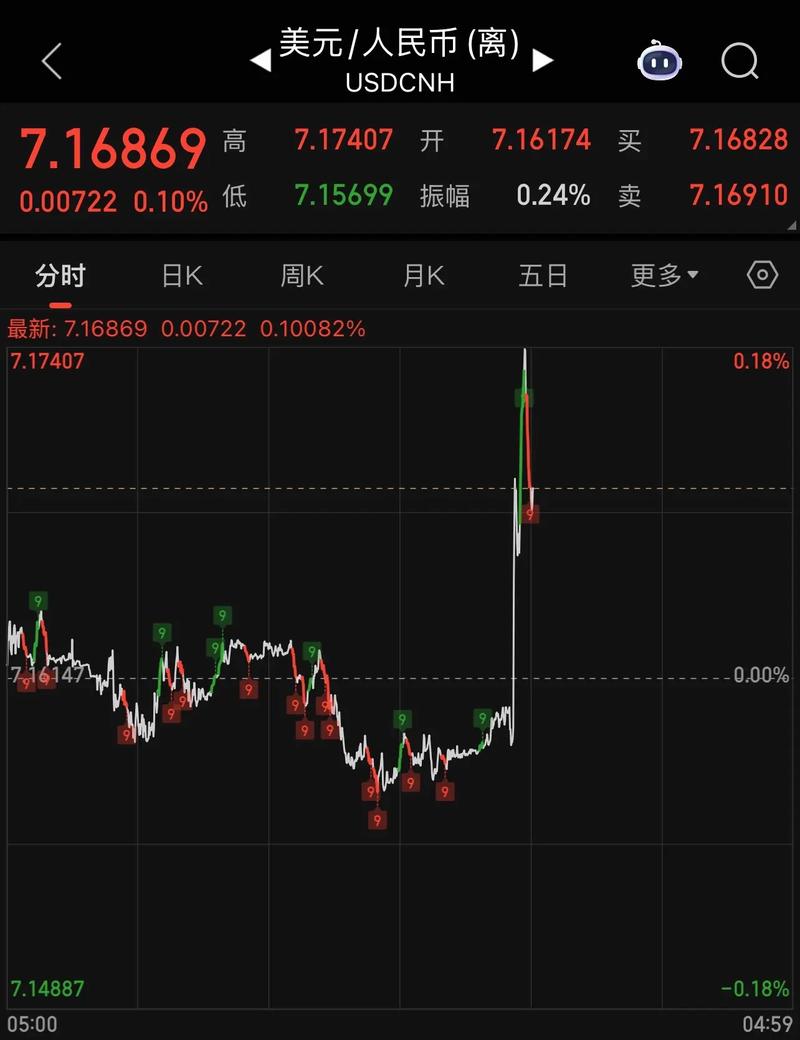The image size is (800, 1040).
Task: Open chart settings hexagon icon
Action: coord(762,275)
